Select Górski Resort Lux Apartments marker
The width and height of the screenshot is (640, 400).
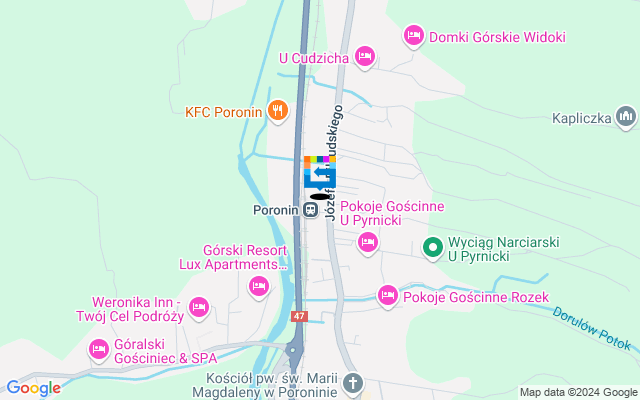tap(259, 287)
